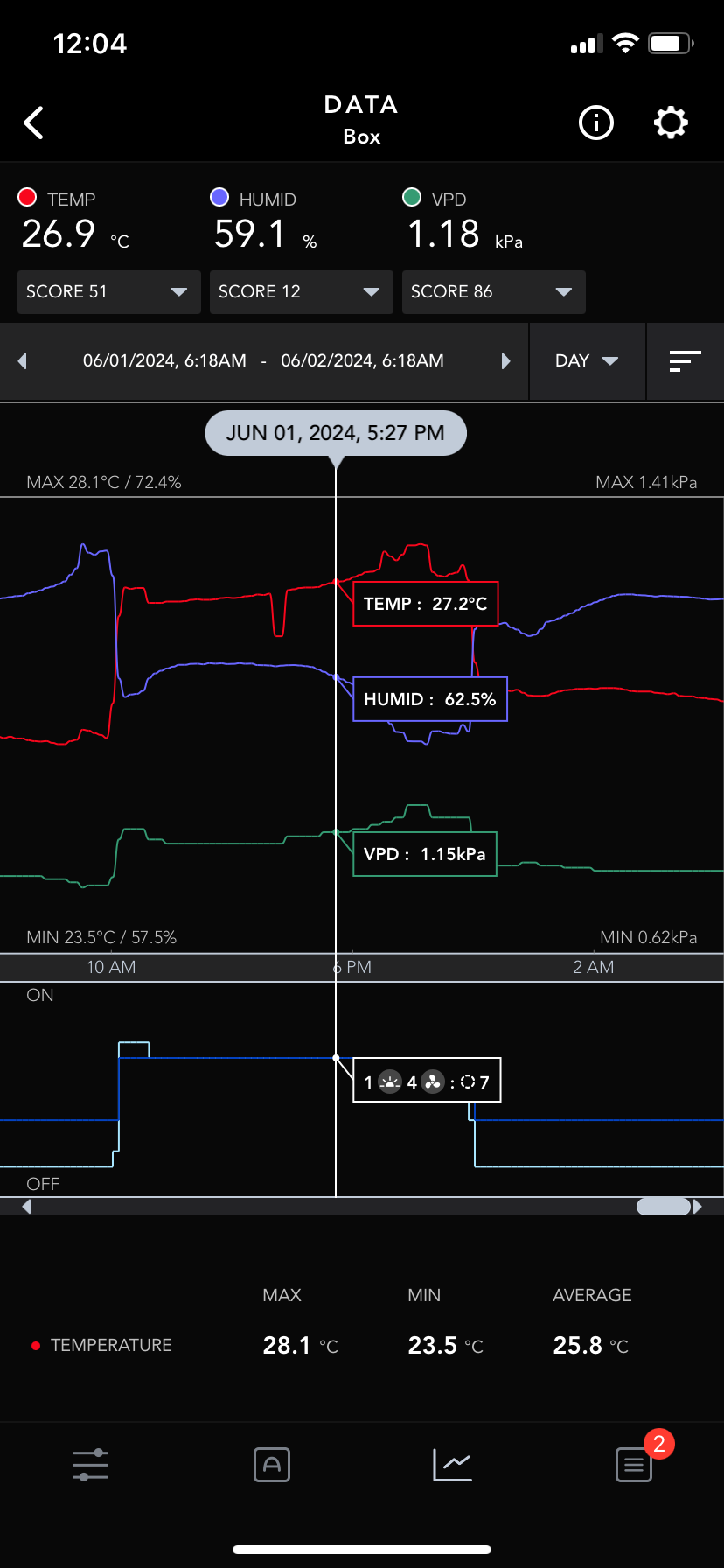The width and height of the screenshot is (724, 1568).
Task: Open the DAY range dropdown
Action: (587, 361)
